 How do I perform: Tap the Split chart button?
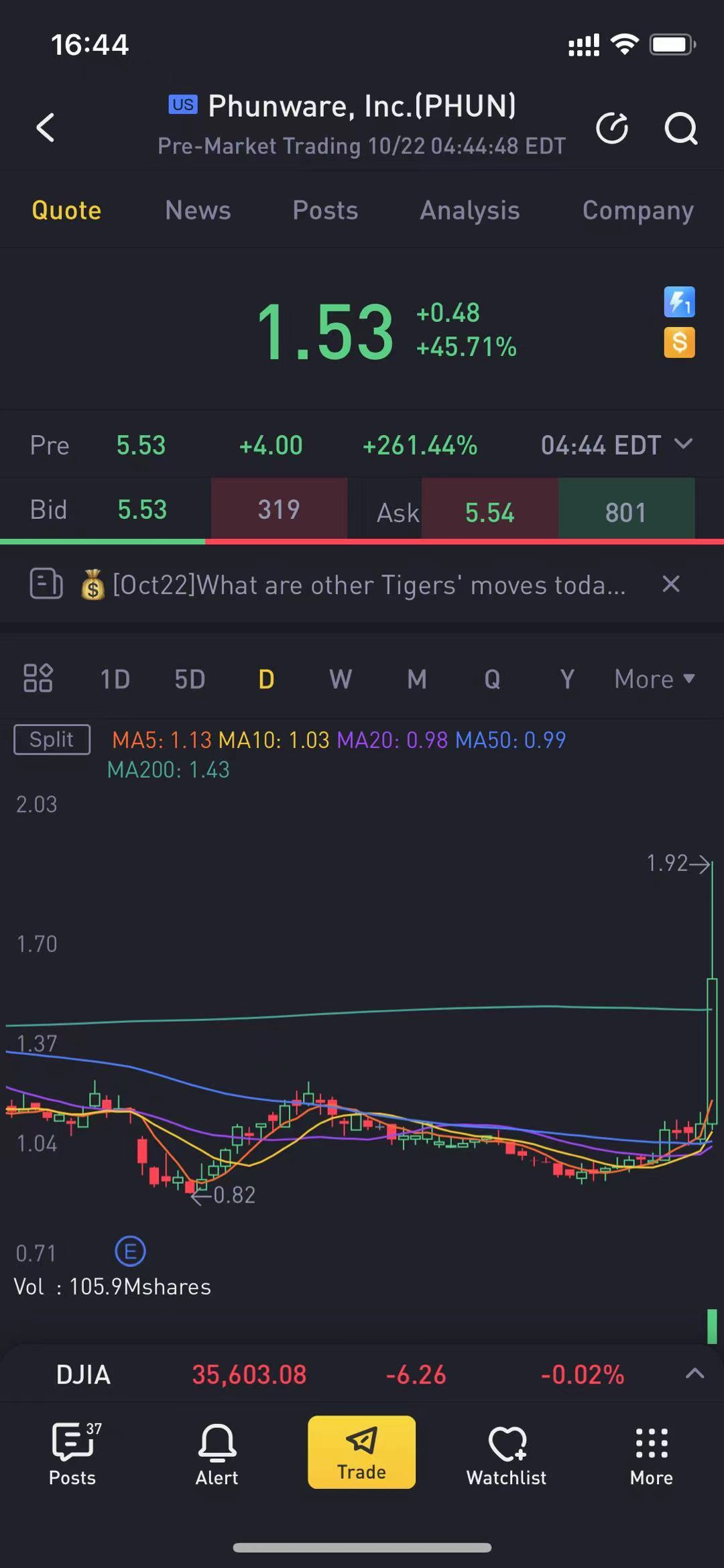pos(52,739)
